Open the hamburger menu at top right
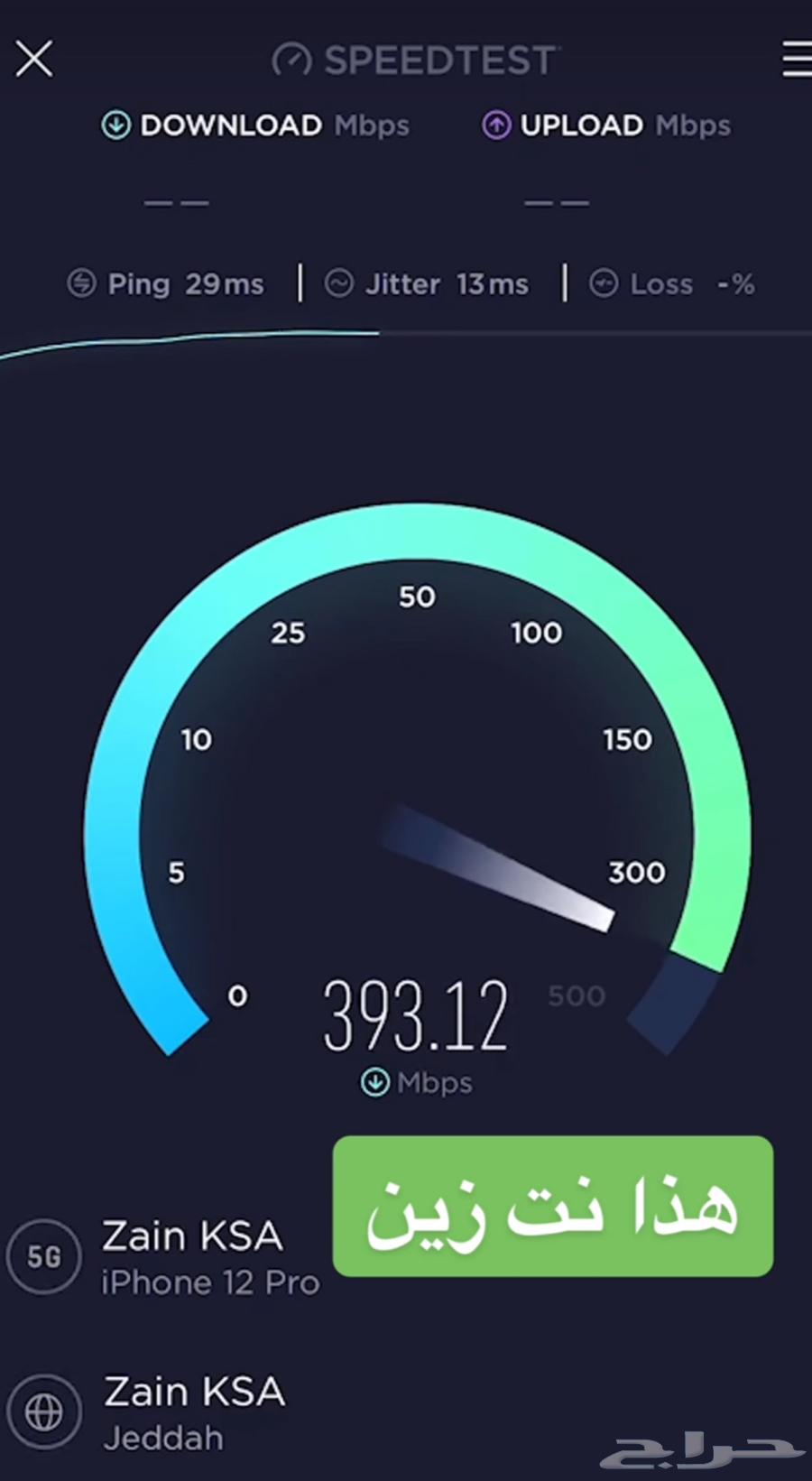 796,59
